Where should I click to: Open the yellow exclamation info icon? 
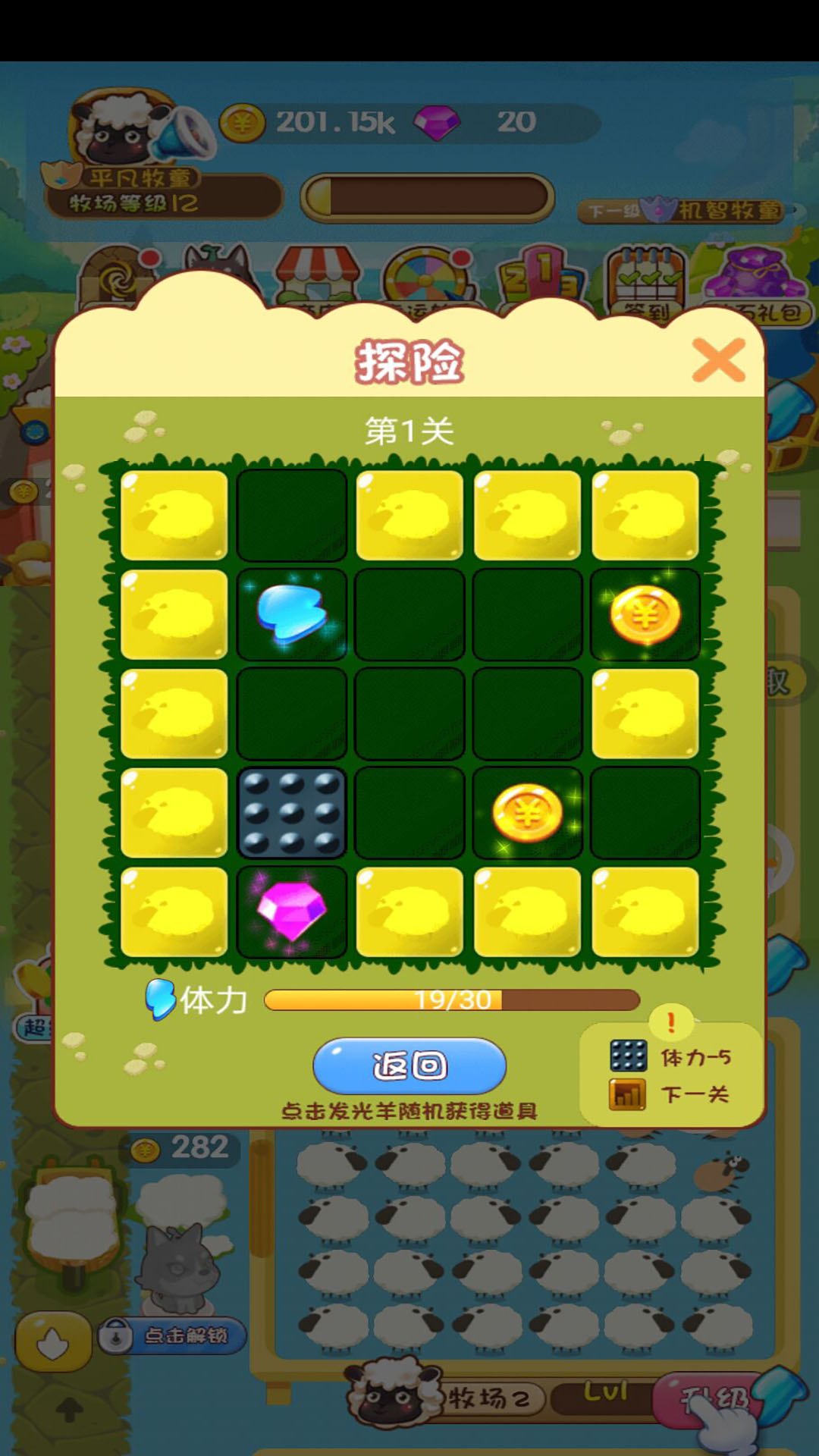pos(670,1023)
